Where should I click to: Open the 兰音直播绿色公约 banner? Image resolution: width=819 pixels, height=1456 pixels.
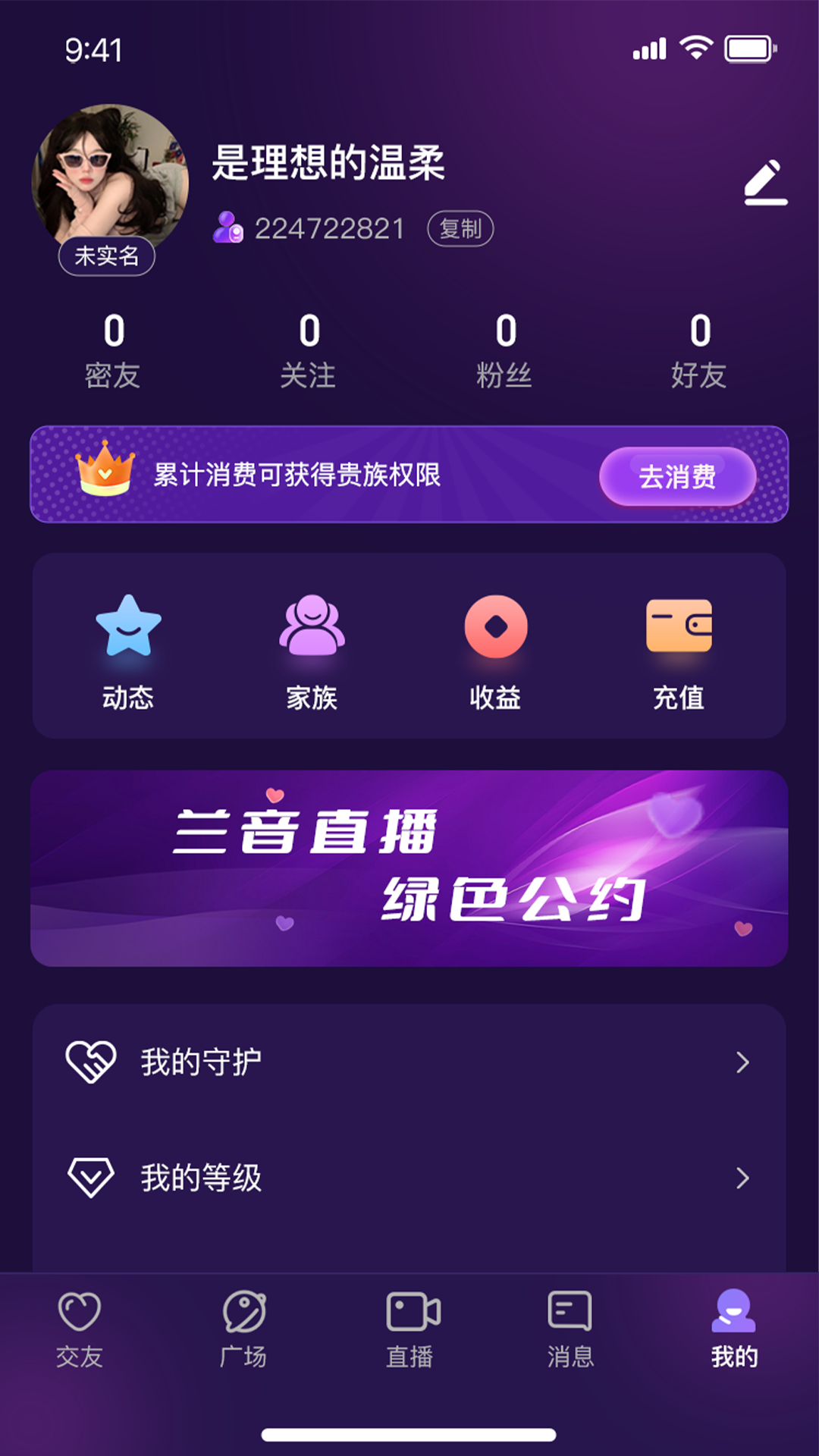point(409,864)
